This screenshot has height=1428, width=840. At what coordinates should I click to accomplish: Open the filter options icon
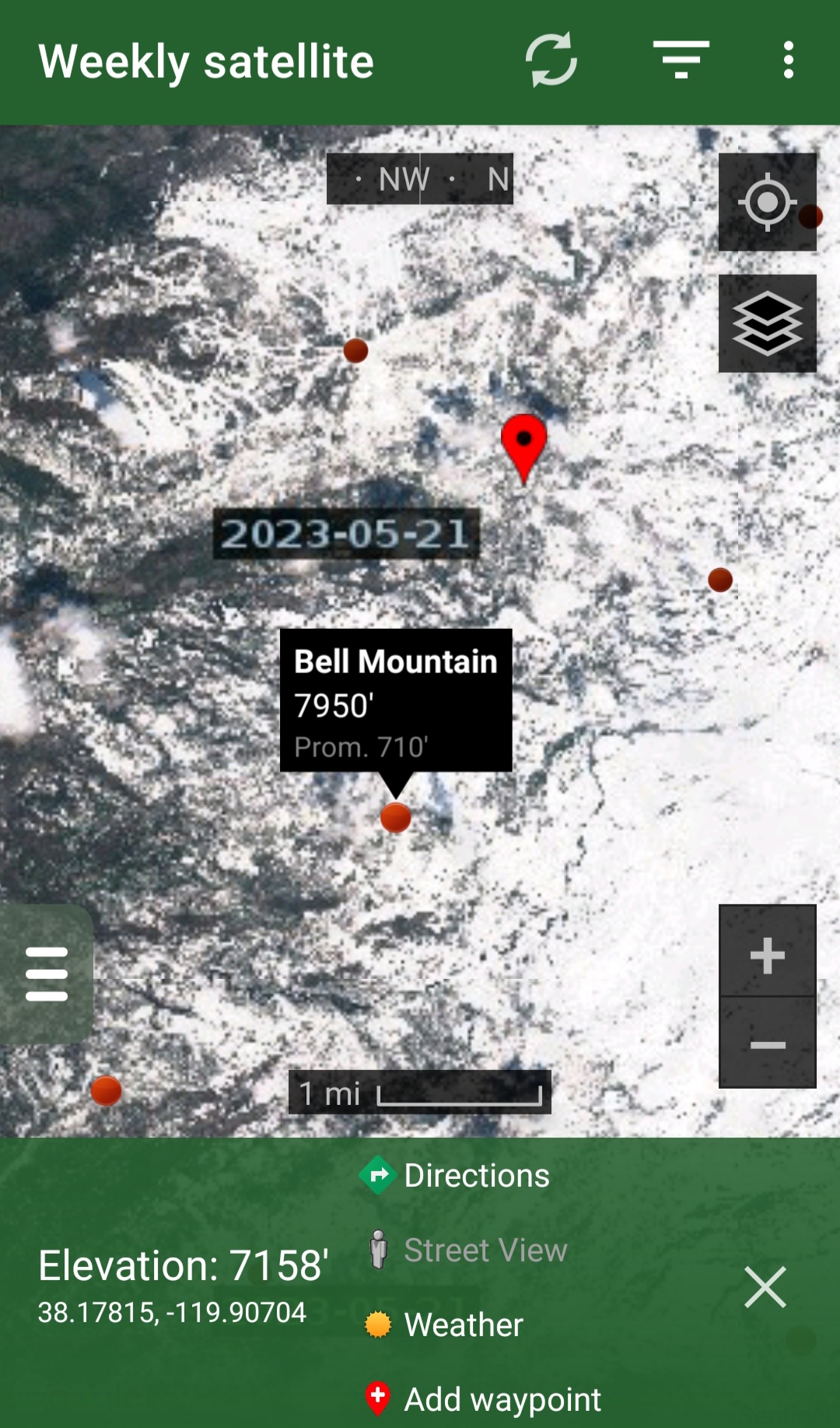coord(681,60)
